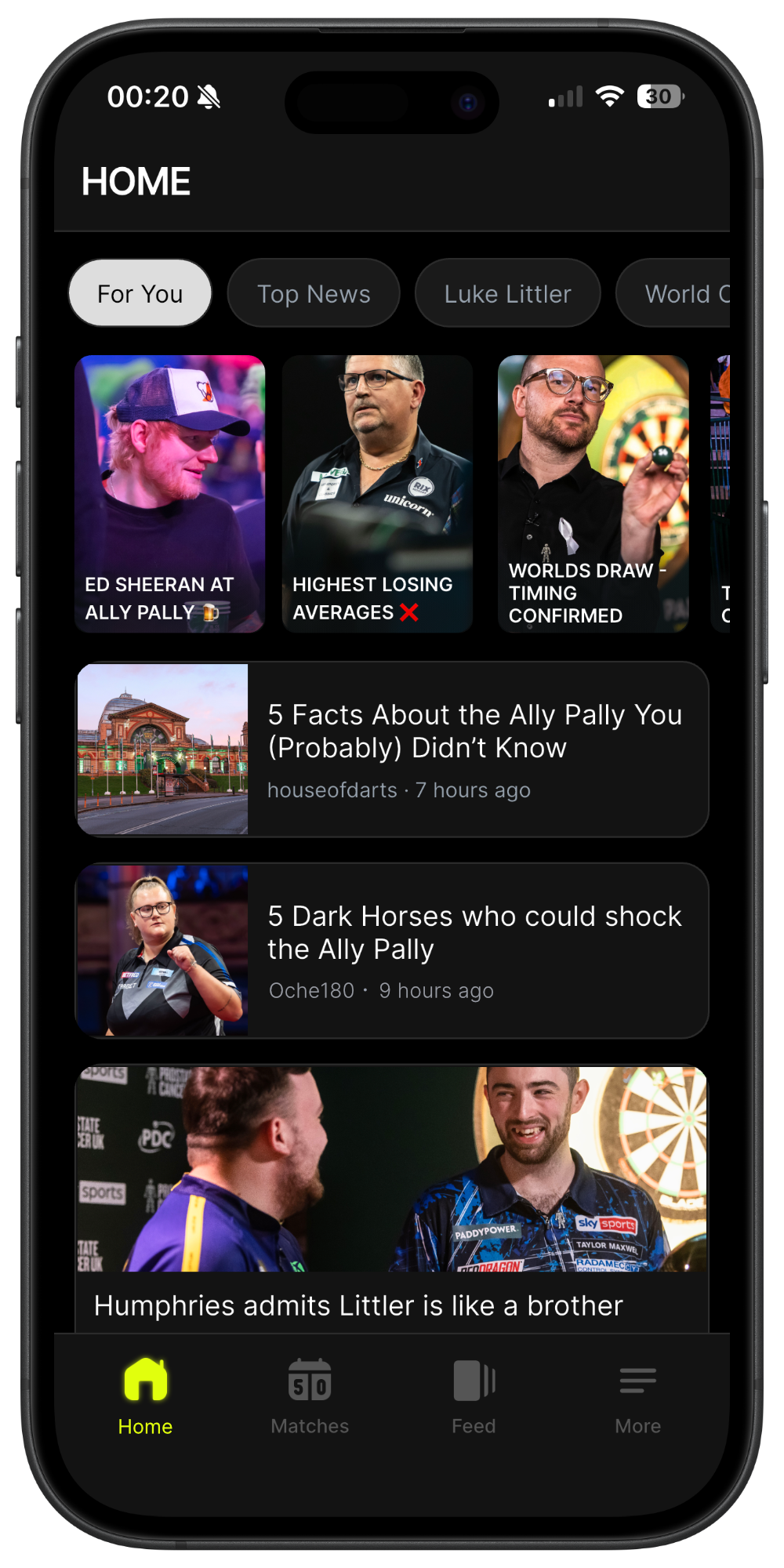The height and width of the screenshot is (1568, 784).
Task: Tap the muted notifications bell icon
Action: (x=206, y=96)
